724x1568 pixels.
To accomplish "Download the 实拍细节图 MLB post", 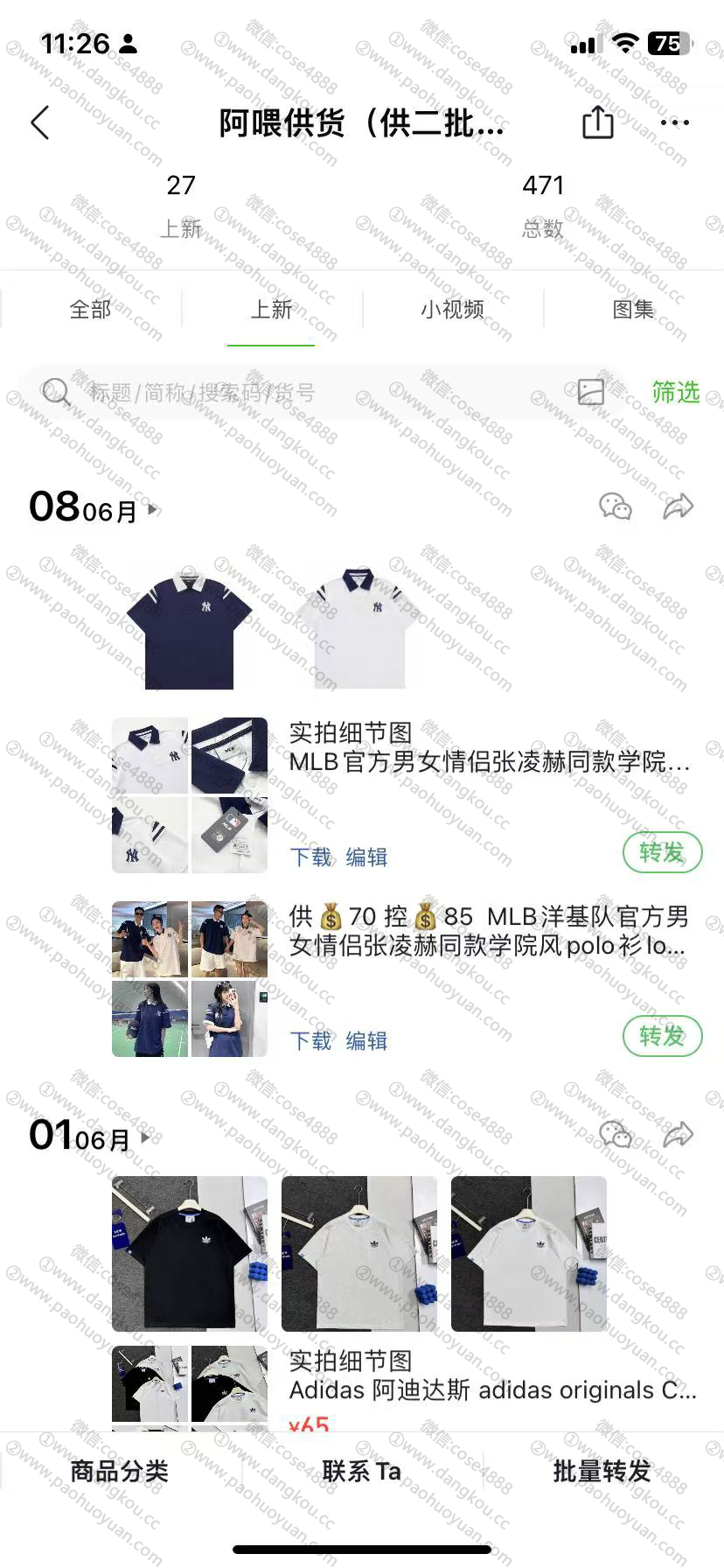I will [310, 857].
